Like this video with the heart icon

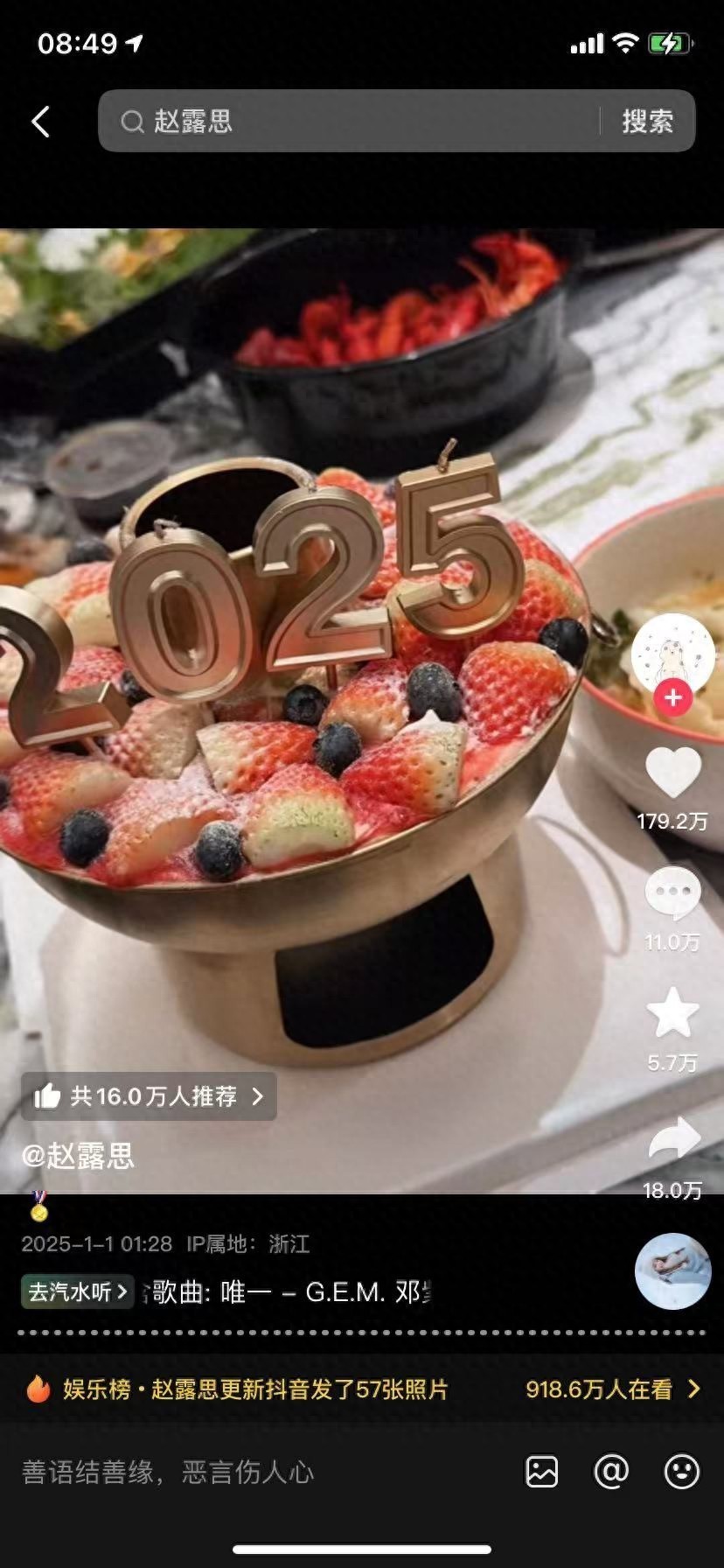(x=672, y=773)
